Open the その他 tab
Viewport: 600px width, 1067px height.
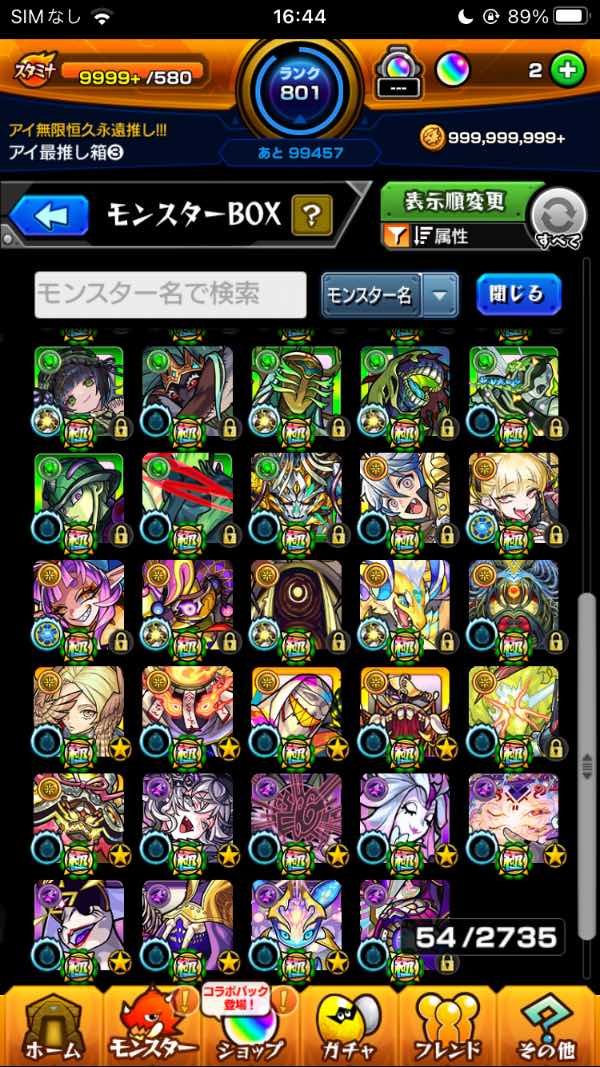click(x=548, y=1028)
